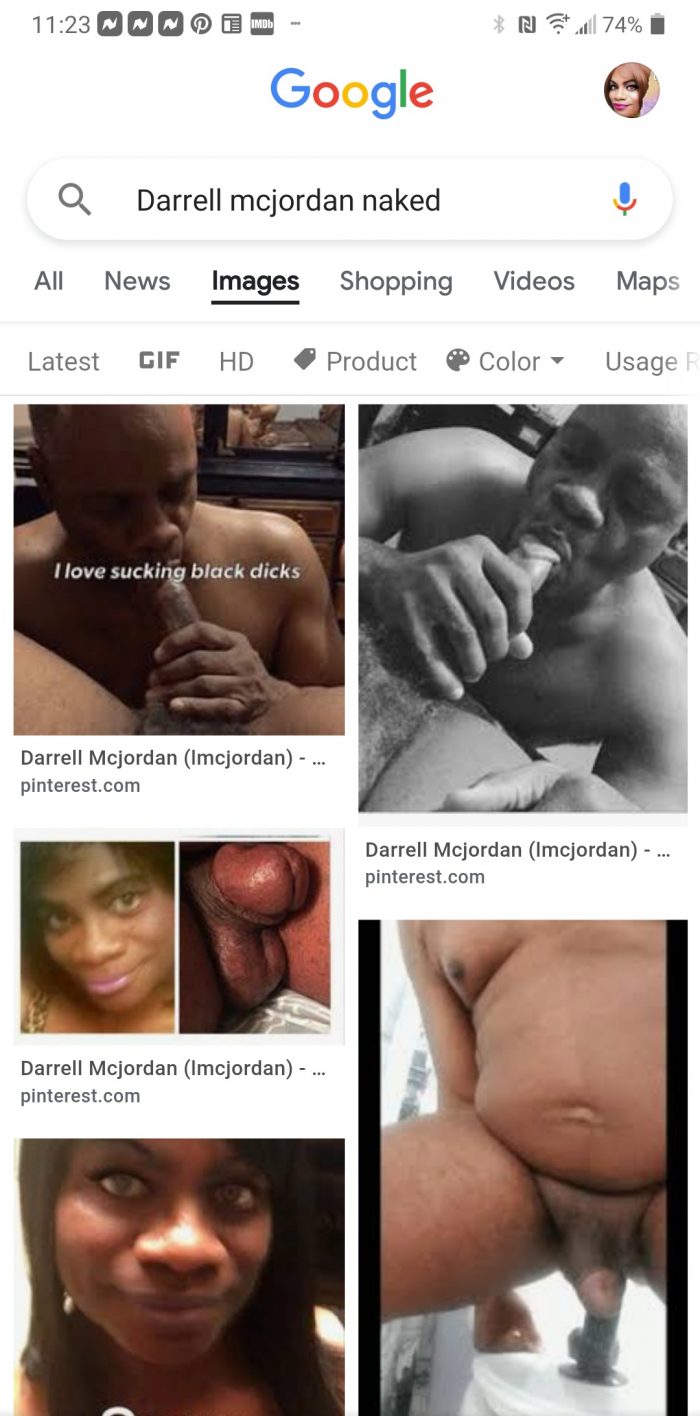Select the Product filter chip
This screenshot has height=1416, width=700.
tap(355, 361)
